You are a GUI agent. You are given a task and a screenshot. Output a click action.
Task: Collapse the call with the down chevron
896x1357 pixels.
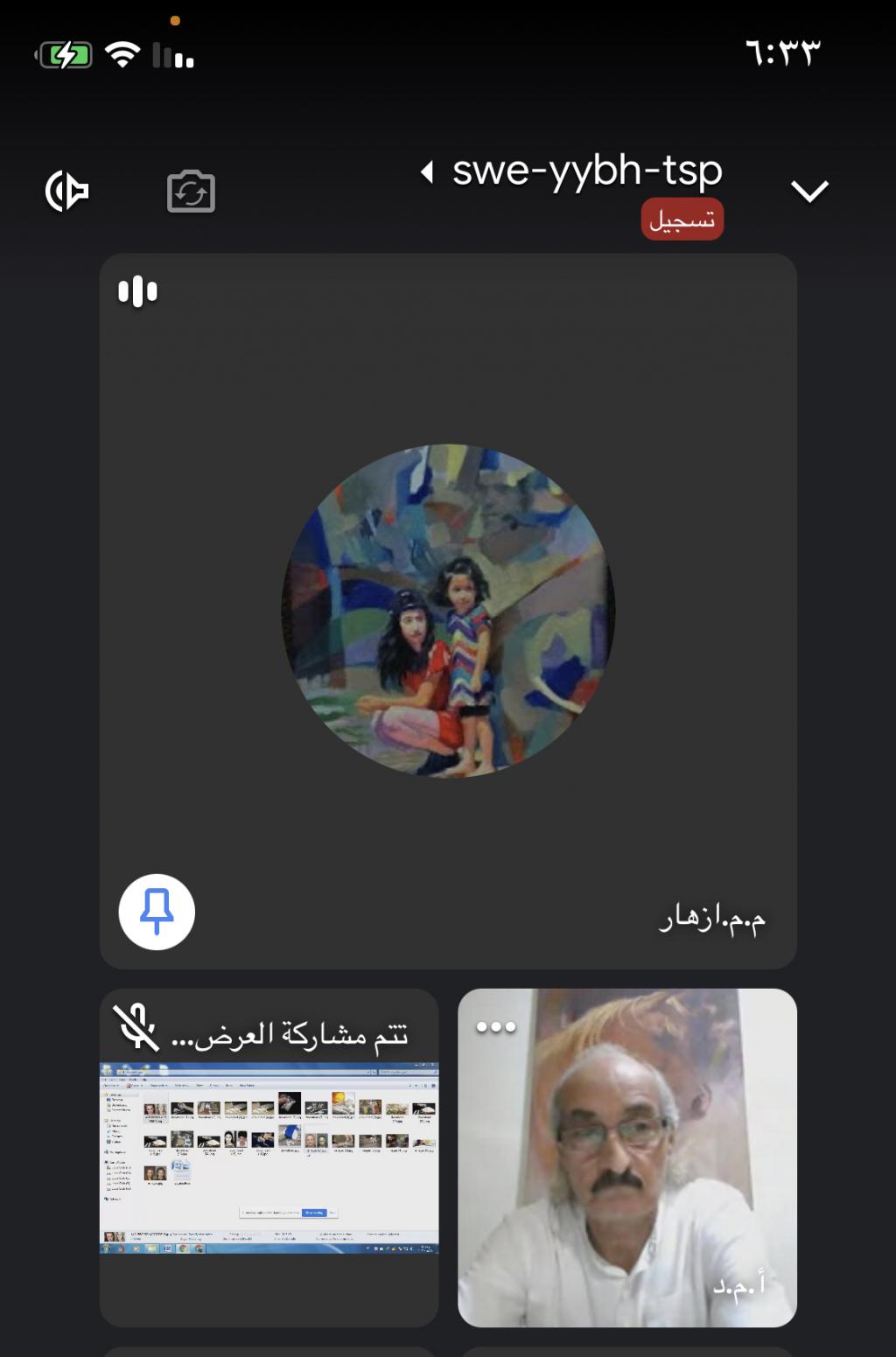(809, 192)
